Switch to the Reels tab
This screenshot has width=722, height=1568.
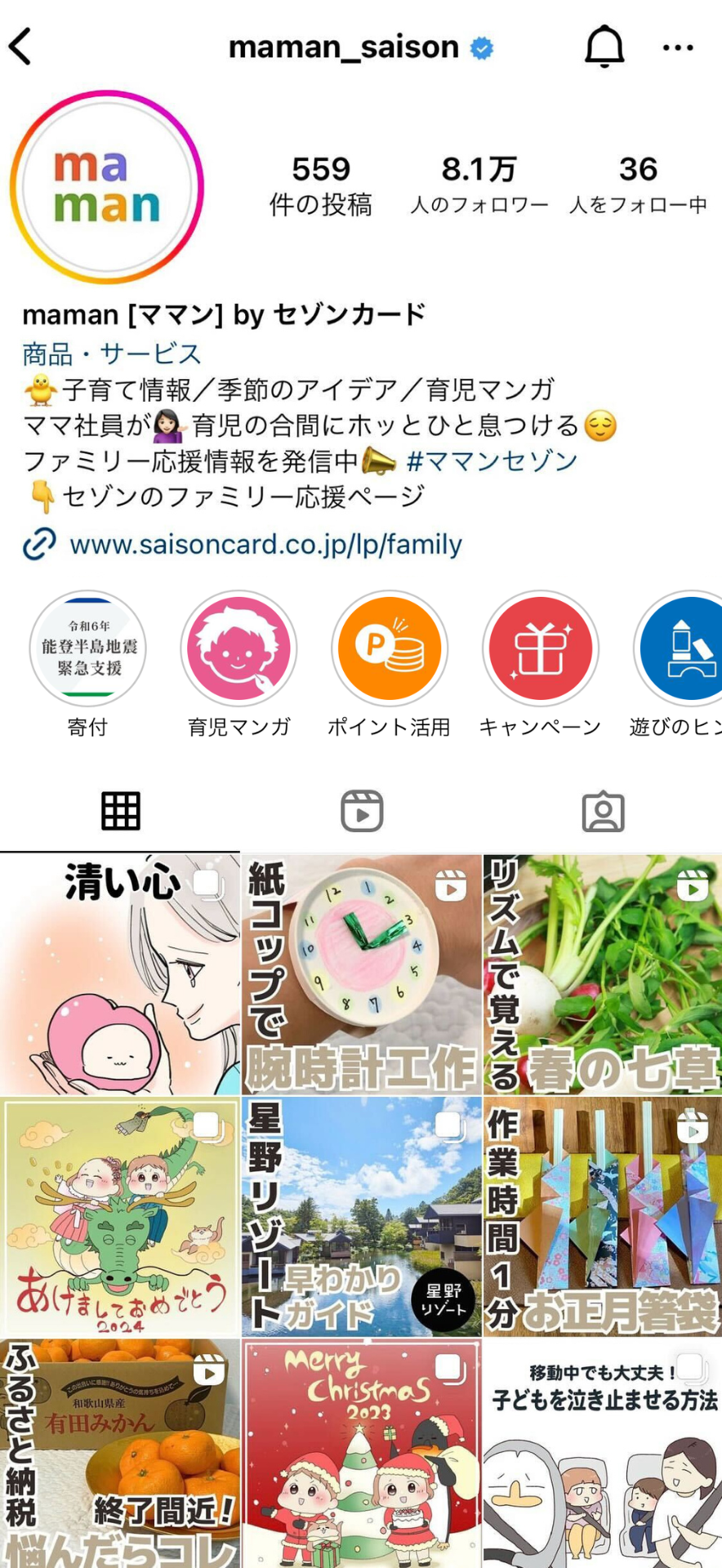[x=361, y=811]
